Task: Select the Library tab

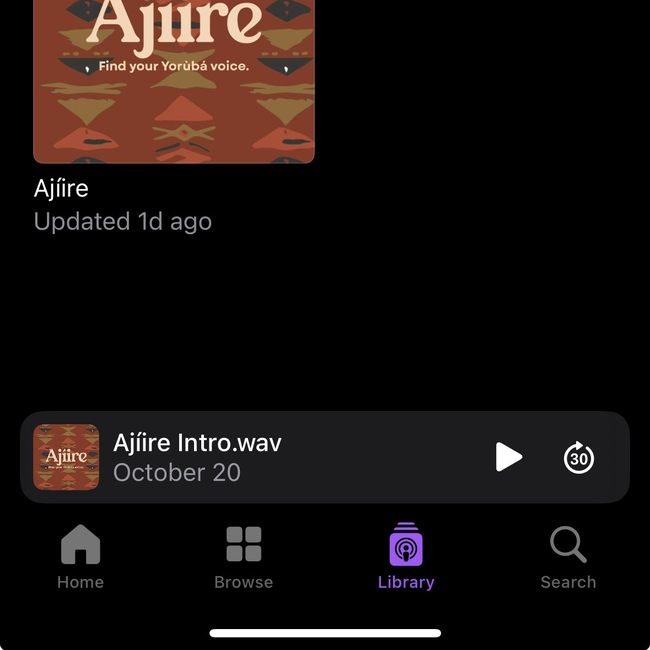Action: [x=406, y=557]
